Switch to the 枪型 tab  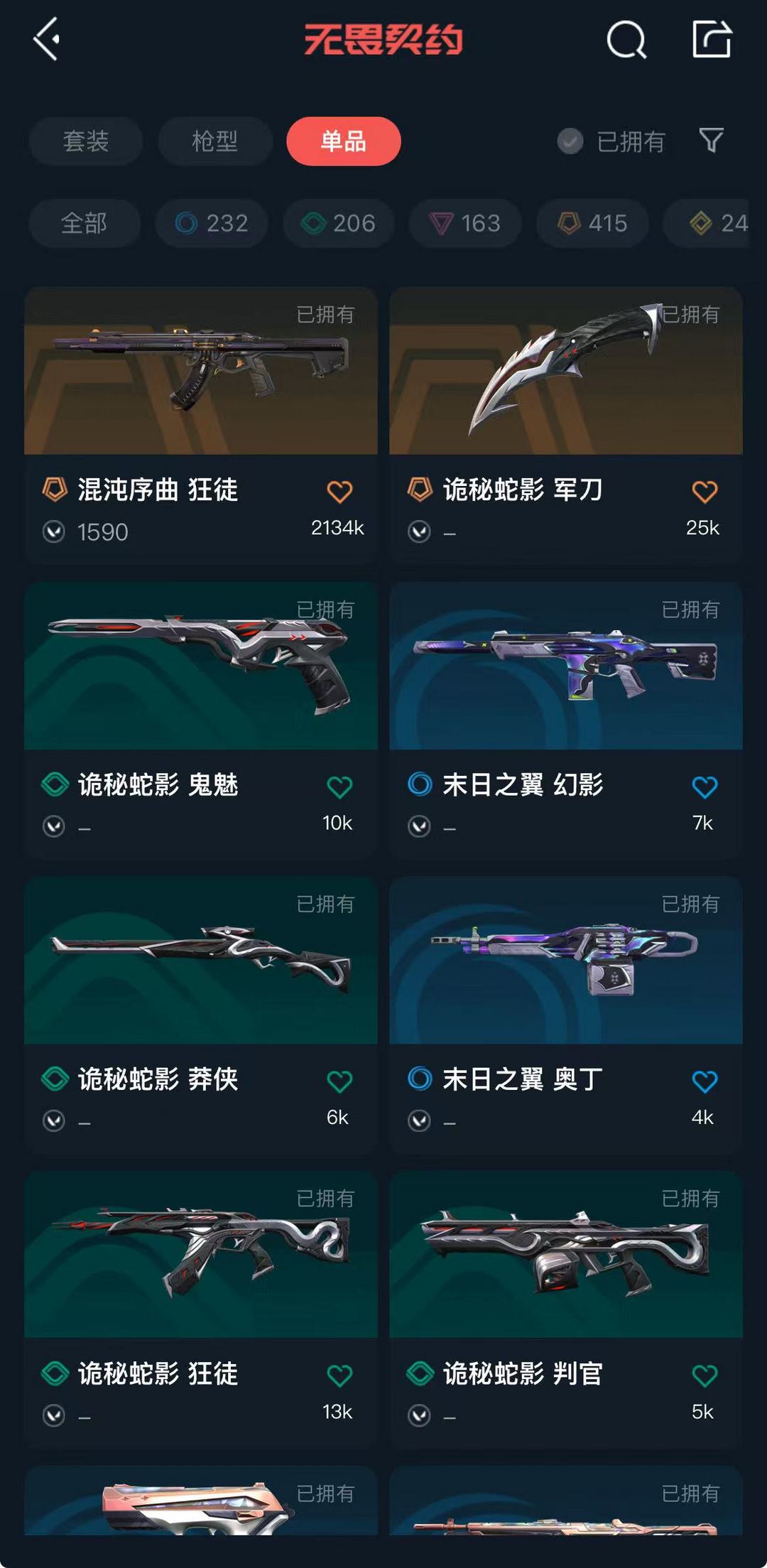pyautogui.click(x=214, y=141)
